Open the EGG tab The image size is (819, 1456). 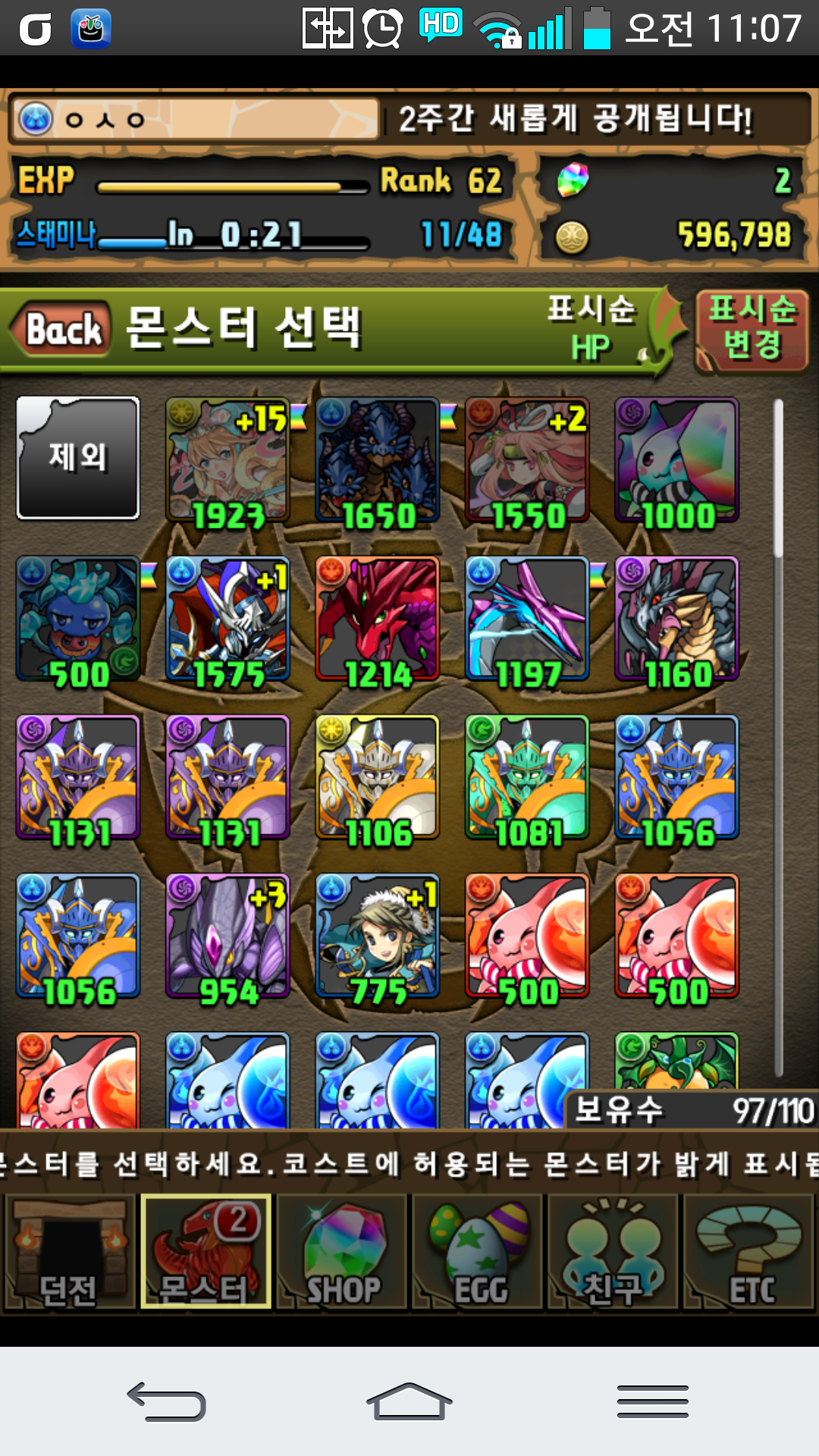[479, 1251]
